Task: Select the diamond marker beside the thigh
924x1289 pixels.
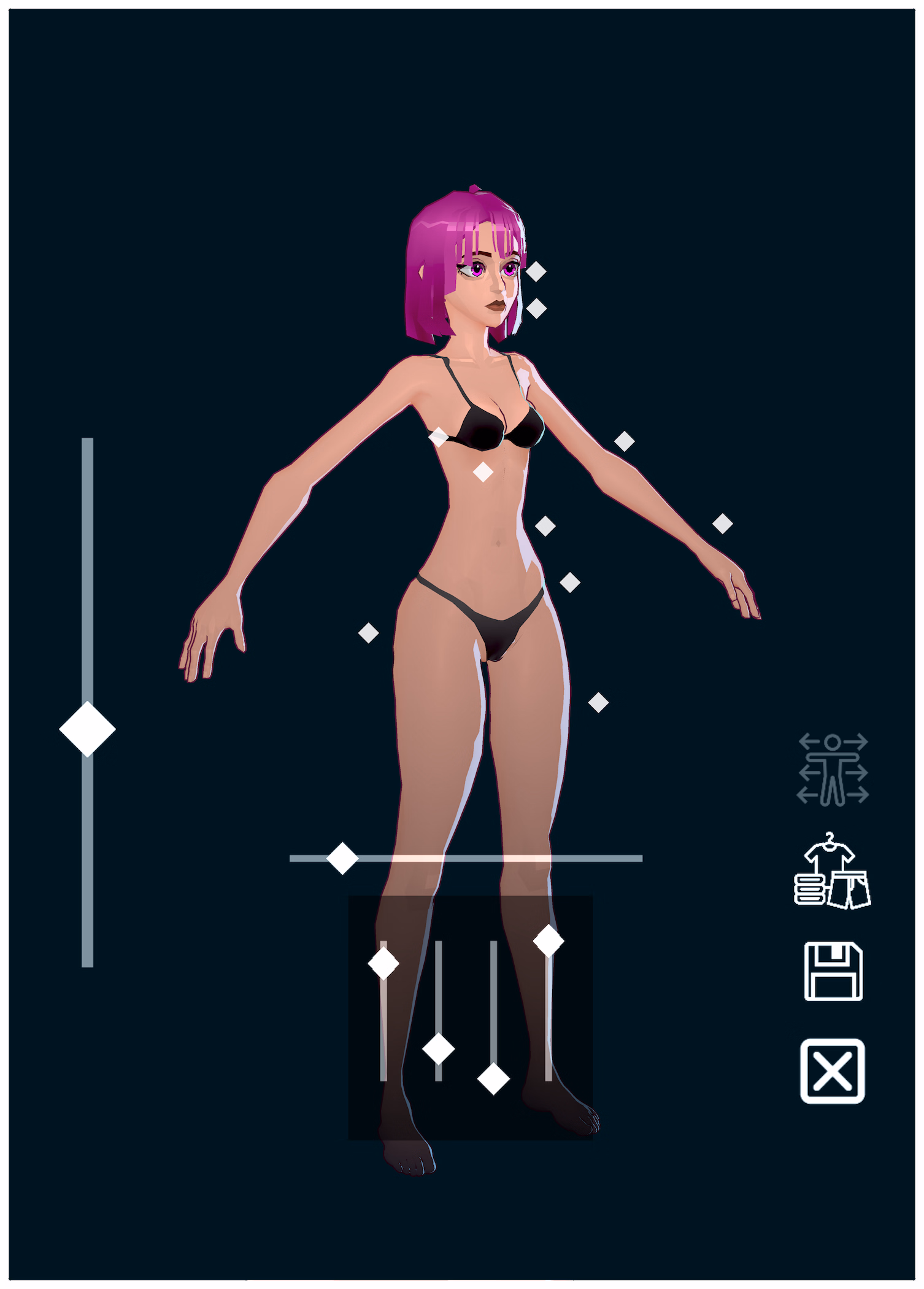Action: tap(598, 702)
